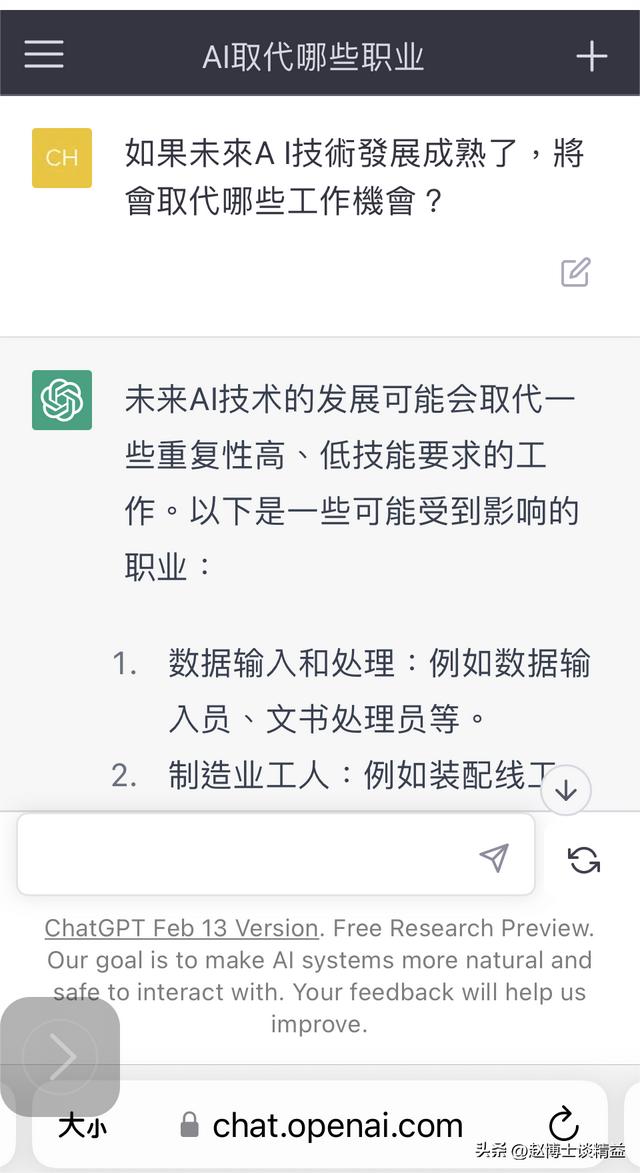Viewport: 640px width, 1173px height.
Task: Edit the question about AI jobs
Action: click(575, 272)
